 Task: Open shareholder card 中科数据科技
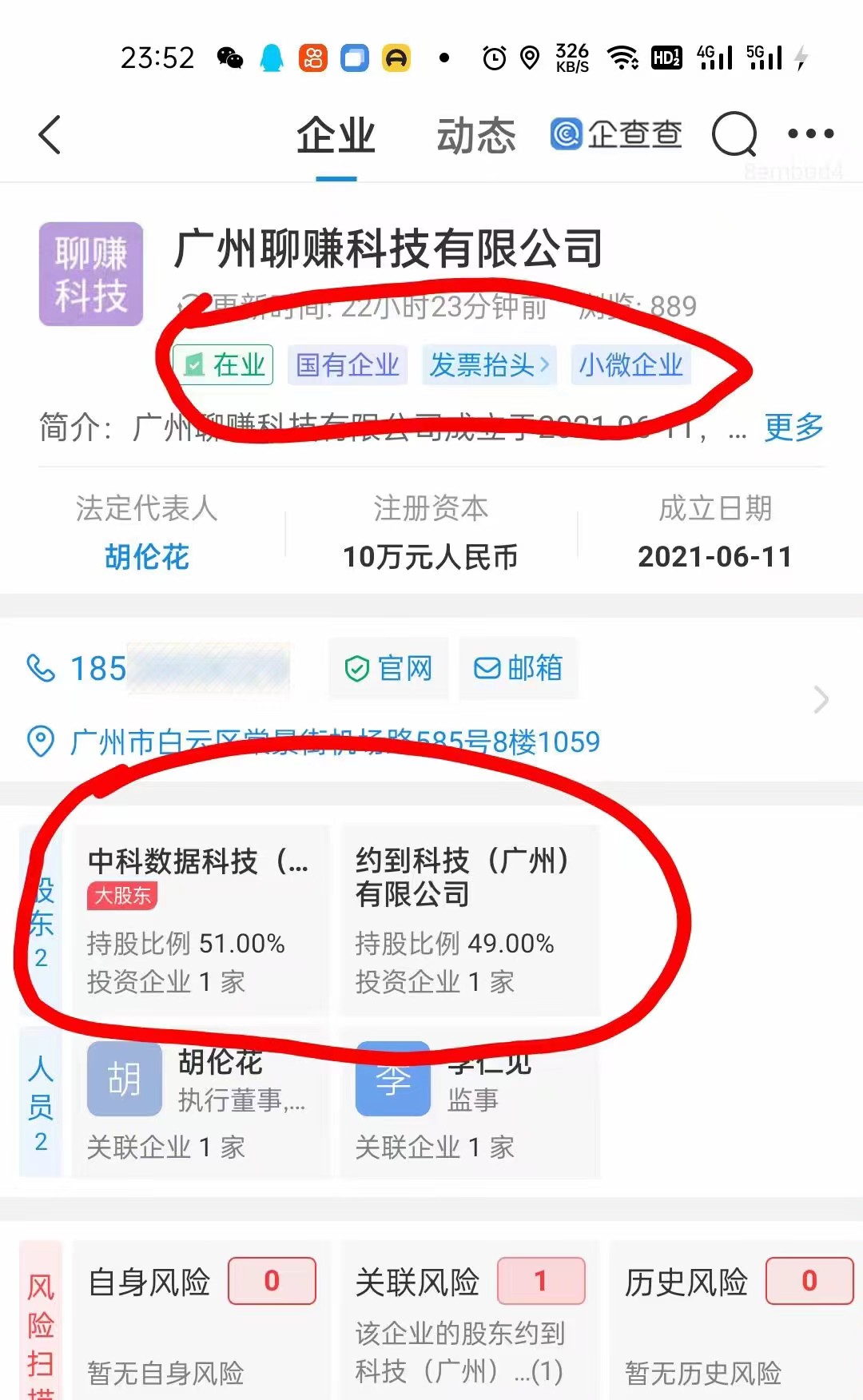[200, 921]
